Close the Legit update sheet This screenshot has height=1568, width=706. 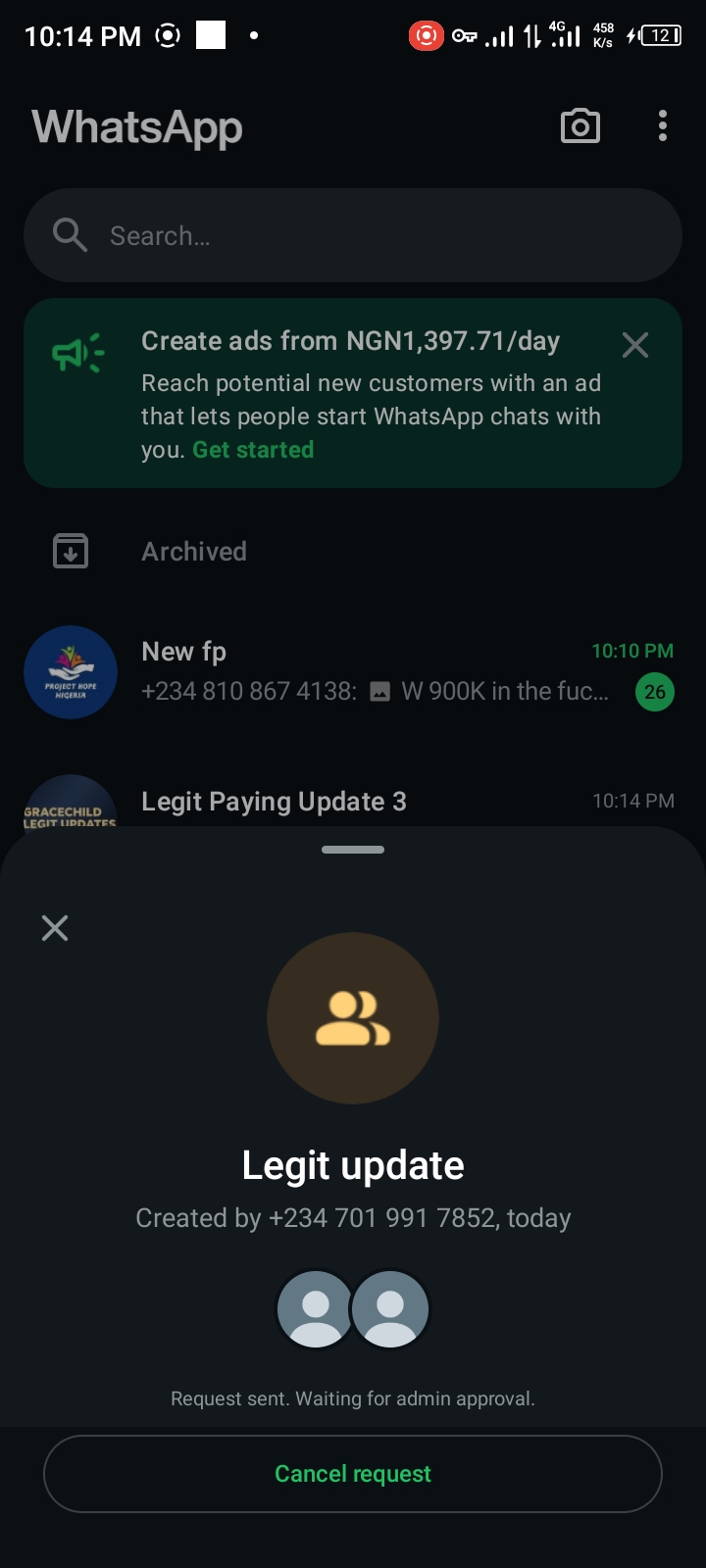point(55,928)
